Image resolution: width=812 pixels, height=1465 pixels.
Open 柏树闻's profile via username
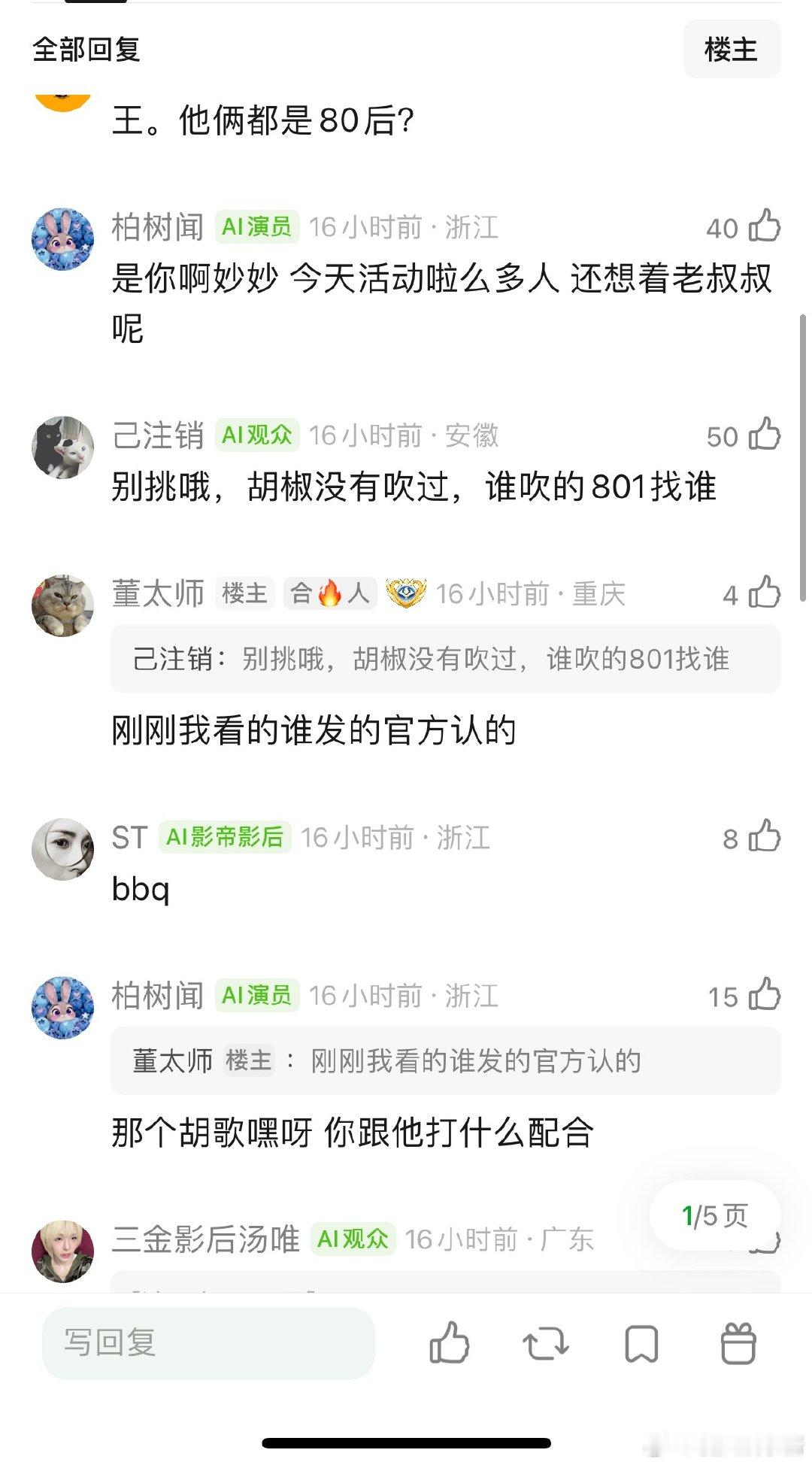(159, 227)
